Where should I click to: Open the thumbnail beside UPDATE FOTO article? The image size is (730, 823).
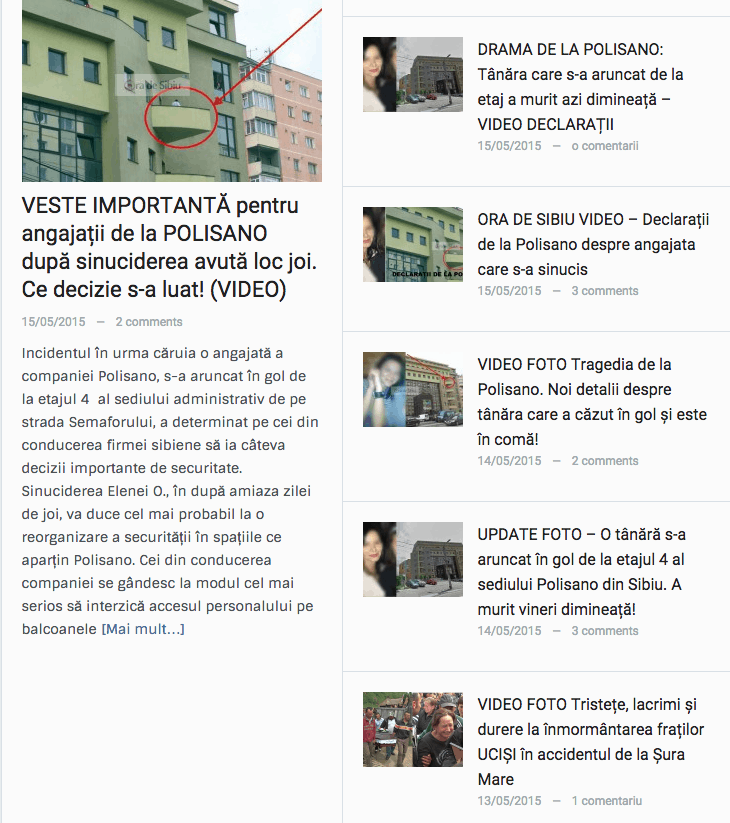click(x=413, y=559)
